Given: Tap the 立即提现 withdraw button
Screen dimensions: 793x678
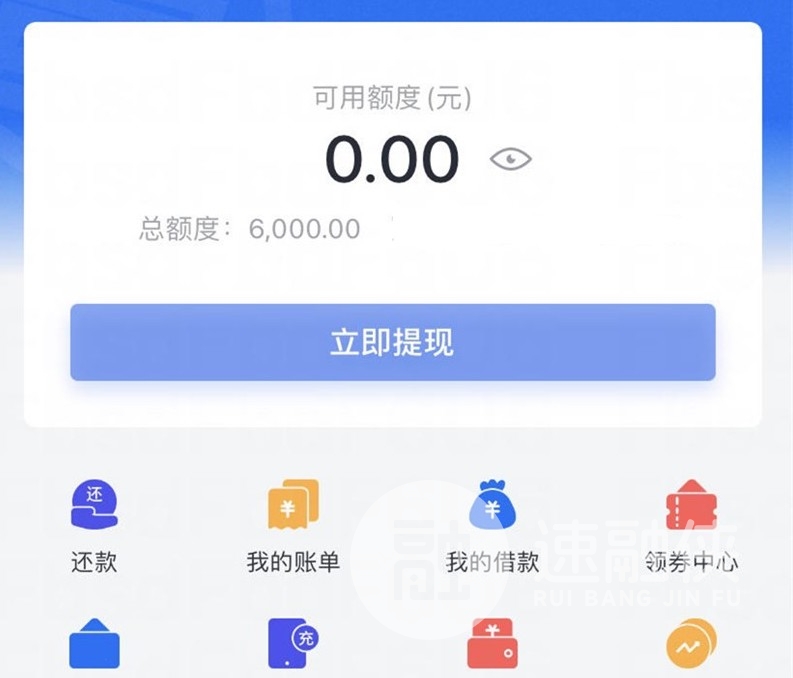Looking at the screenshot, I should (392, 342).
